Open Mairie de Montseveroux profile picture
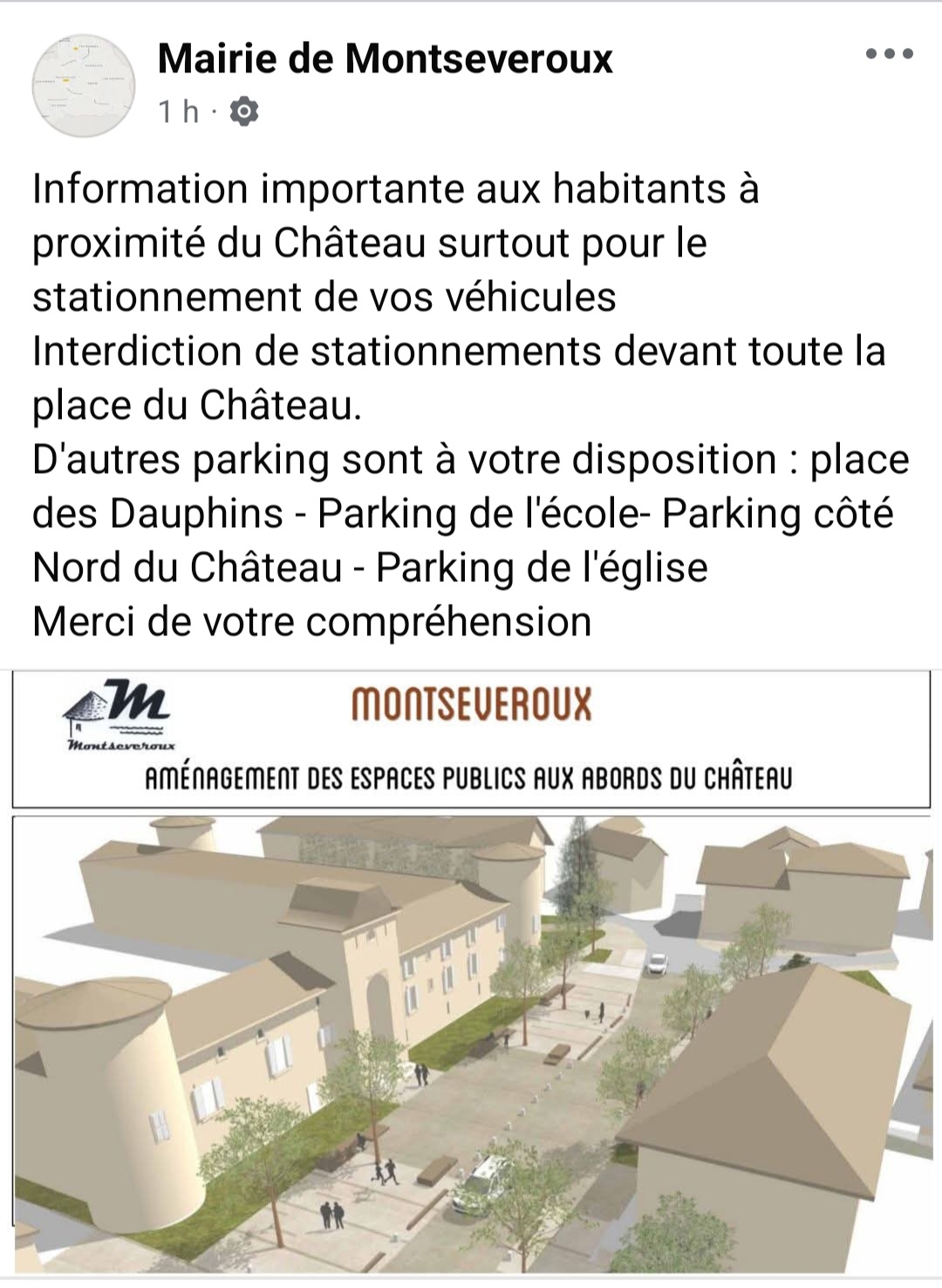This screenshot has width=942, height=1288. (x=84, y=86)
